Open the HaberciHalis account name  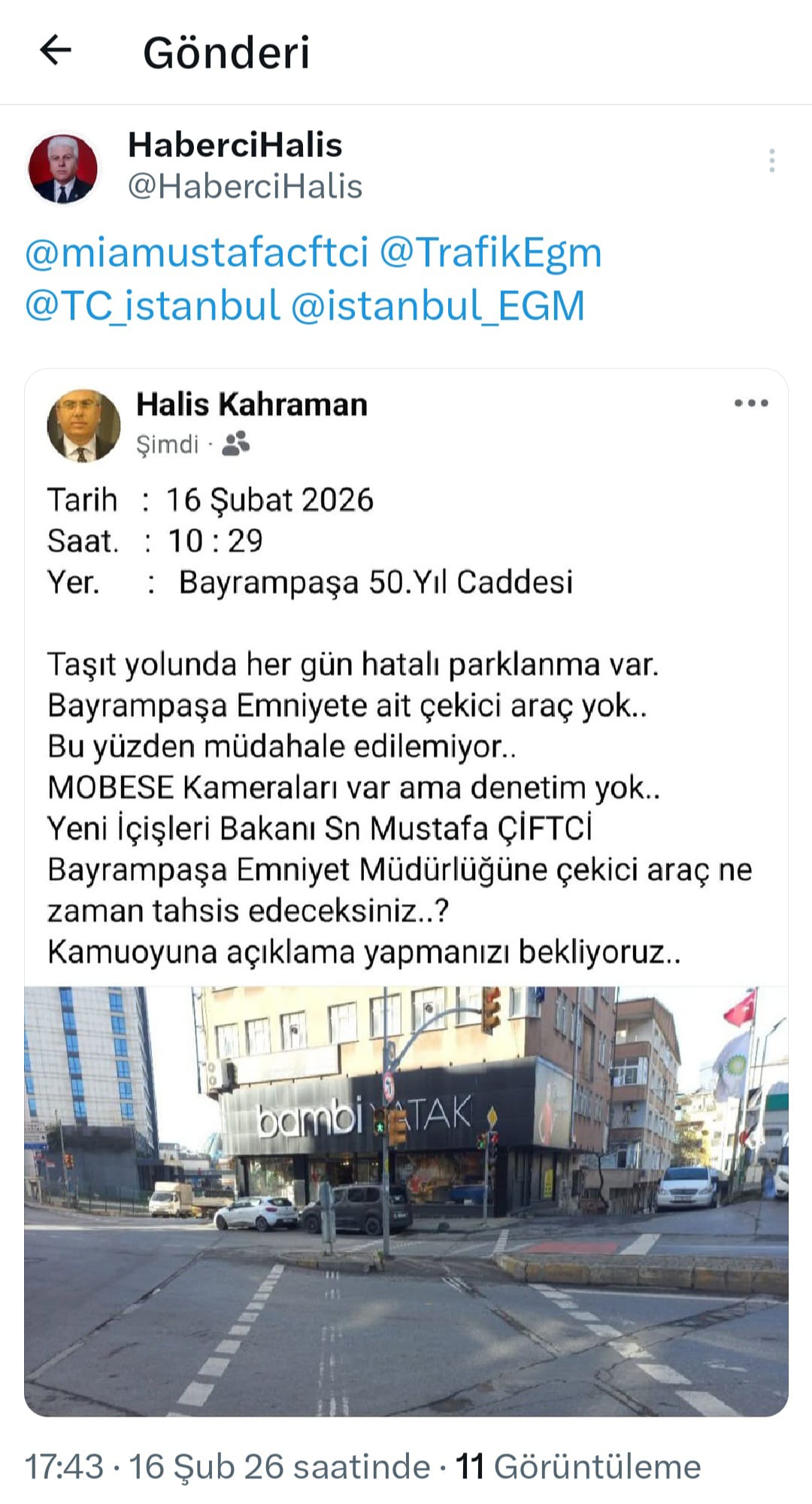[x=235, y=144]
